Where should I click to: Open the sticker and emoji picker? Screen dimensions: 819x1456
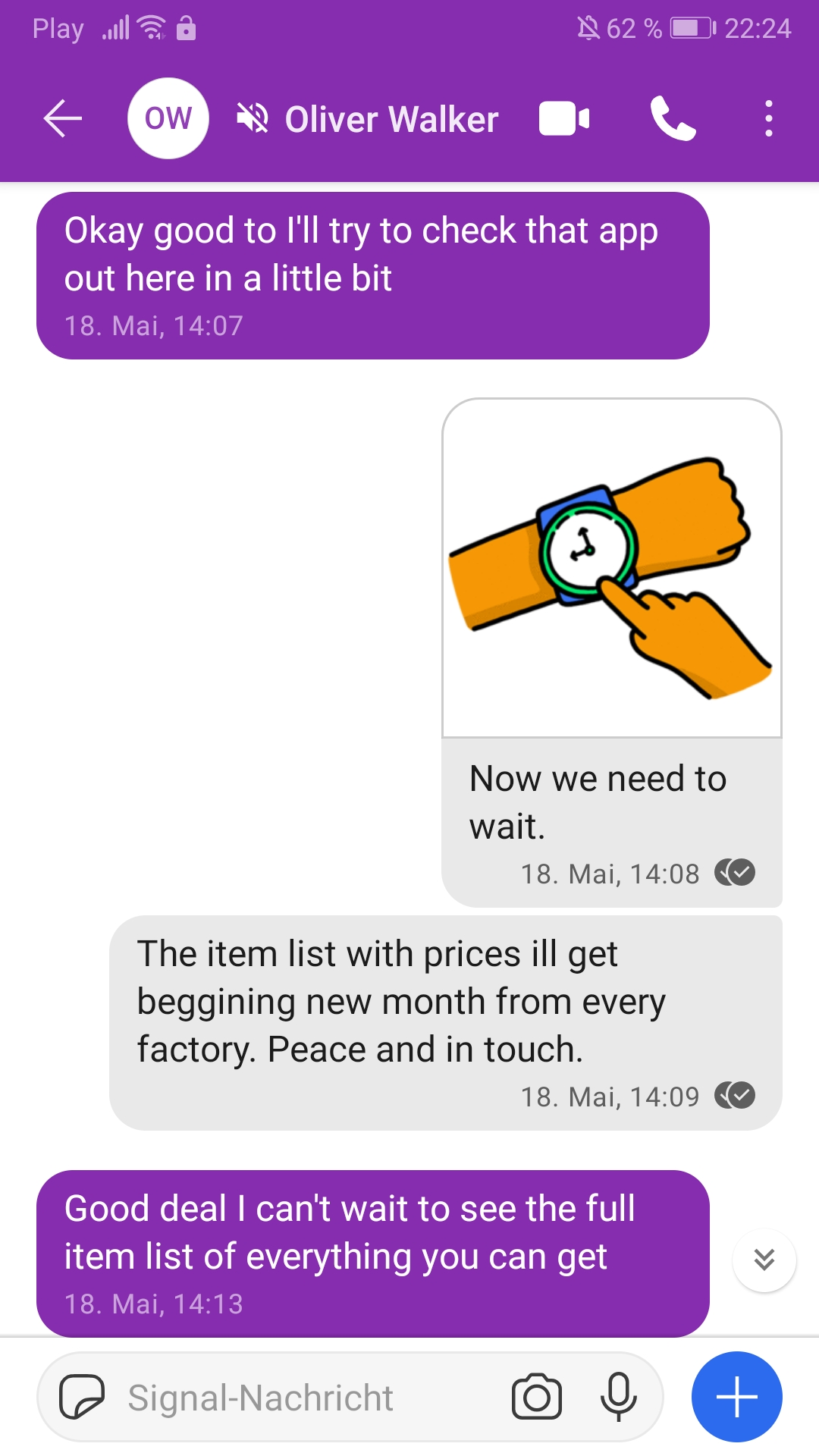click(x=81, y=1397)
